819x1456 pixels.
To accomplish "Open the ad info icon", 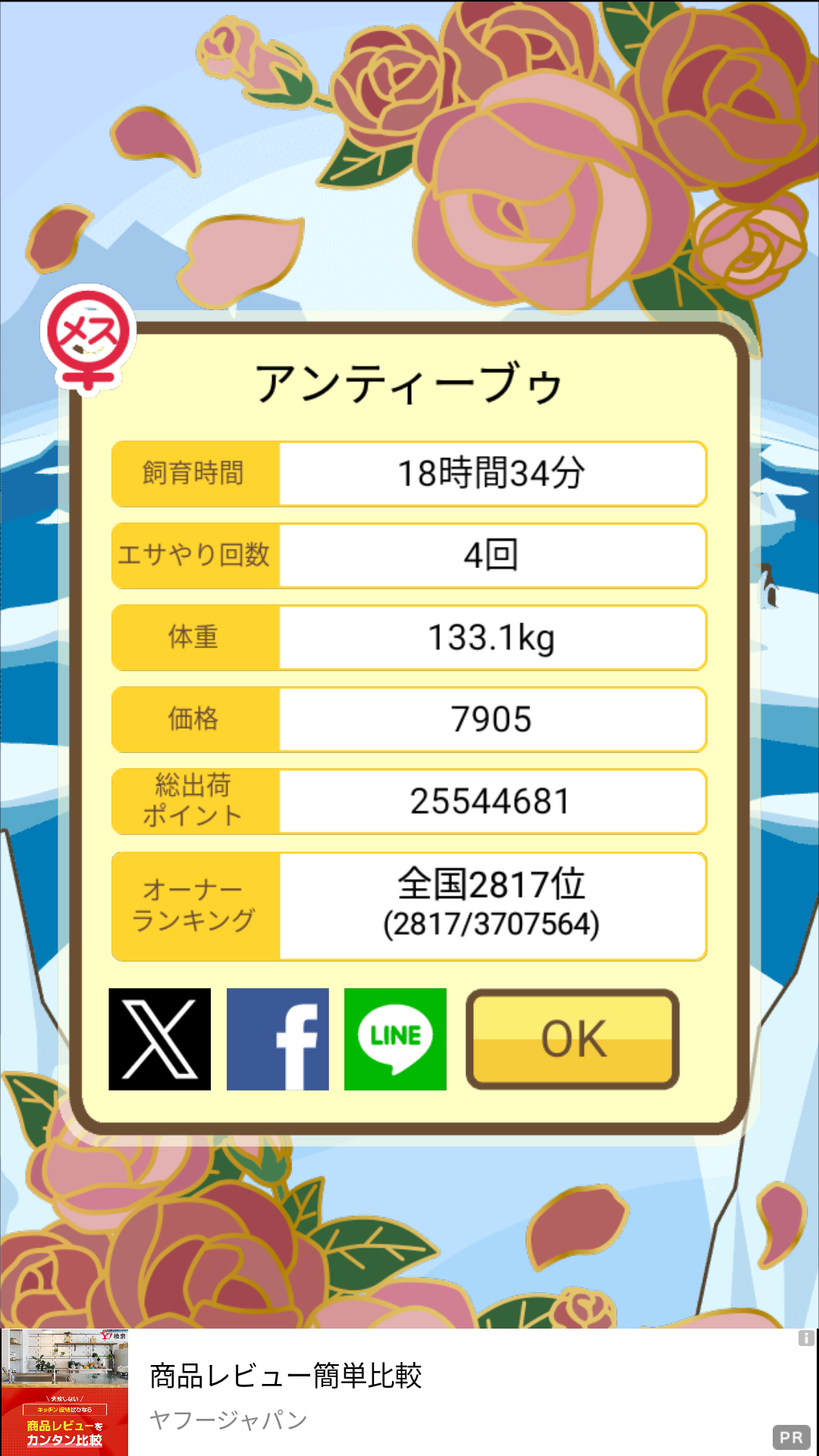I will (806, 1338).
